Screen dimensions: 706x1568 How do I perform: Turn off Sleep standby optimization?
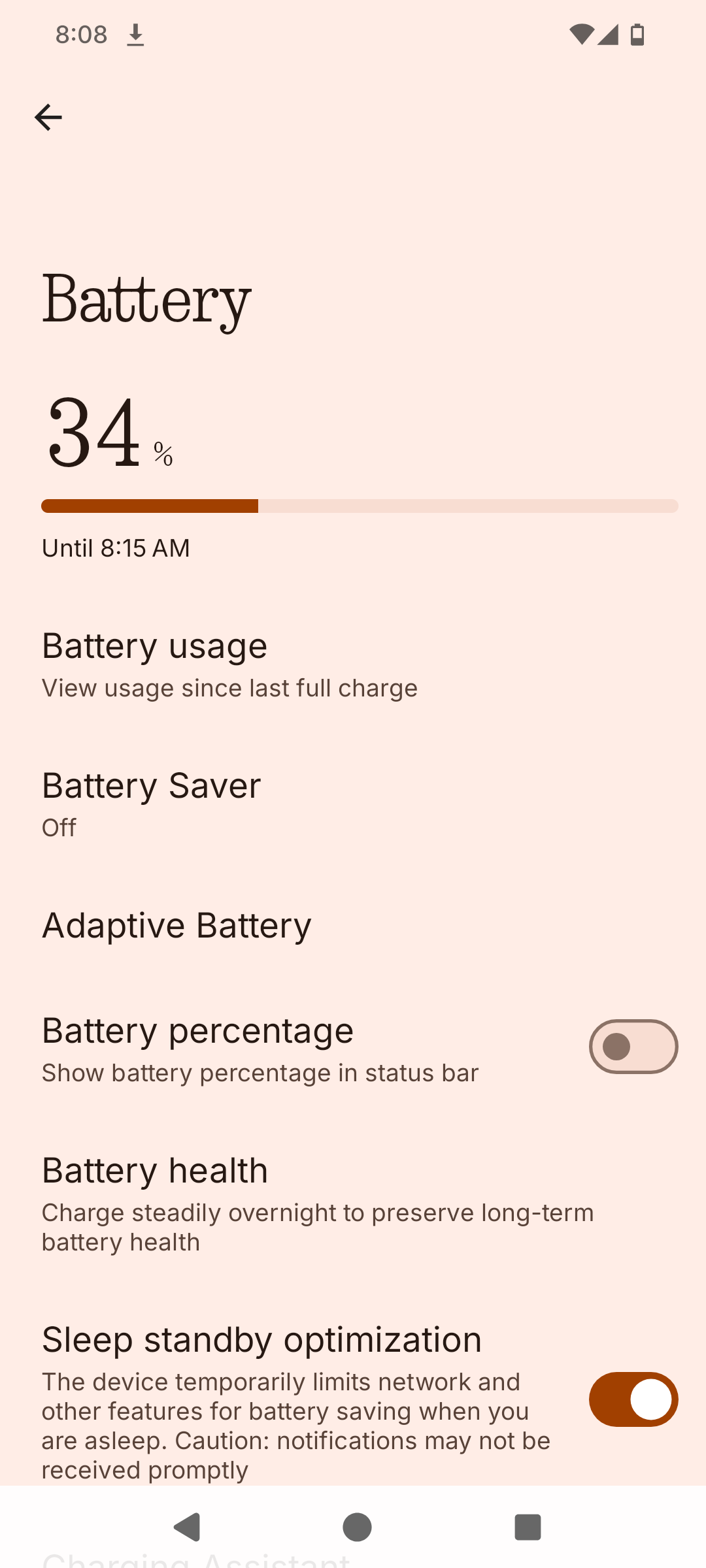[633, 1399]
